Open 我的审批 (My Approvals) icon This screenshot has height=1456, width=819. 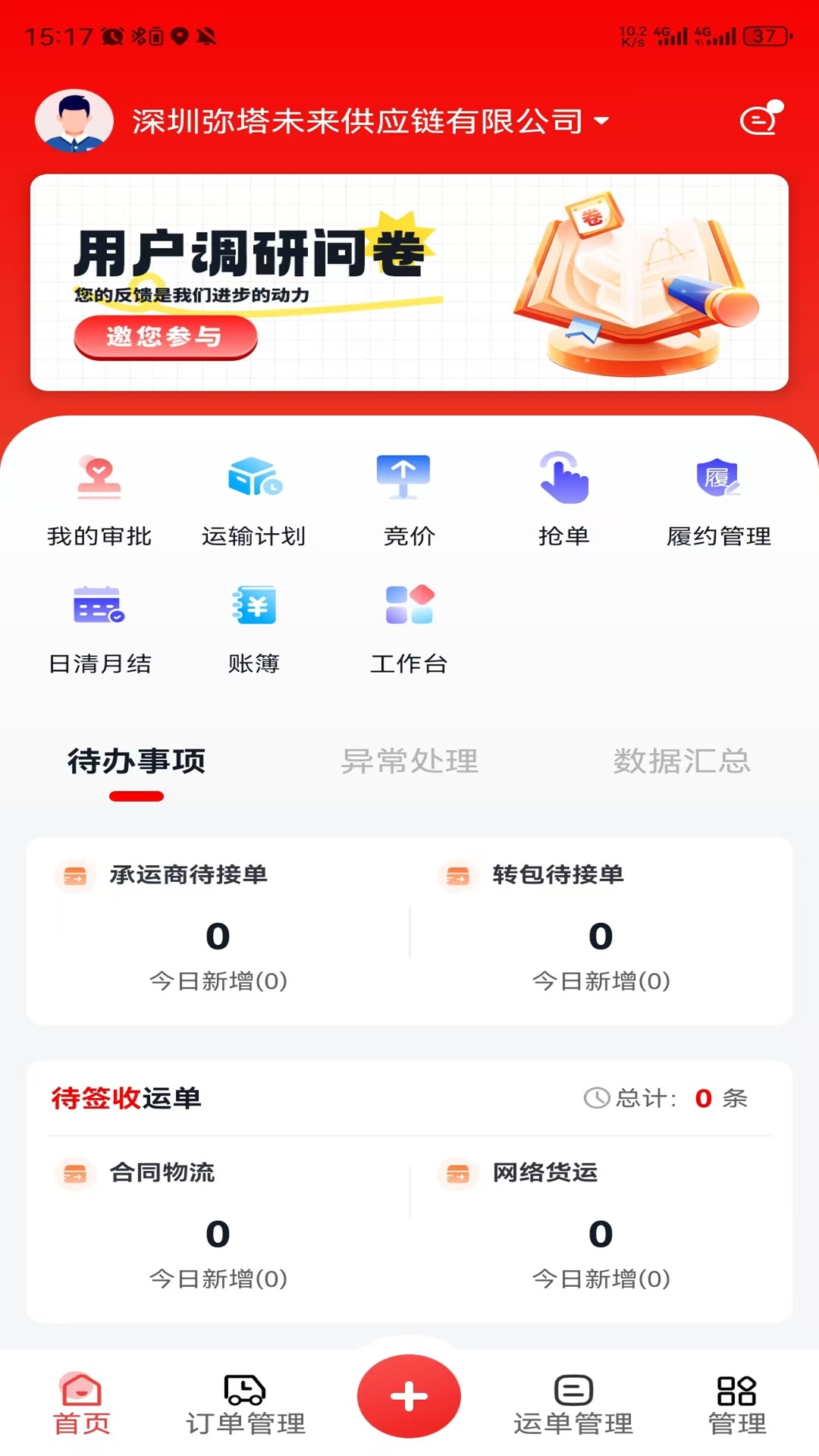click(99, 497)
